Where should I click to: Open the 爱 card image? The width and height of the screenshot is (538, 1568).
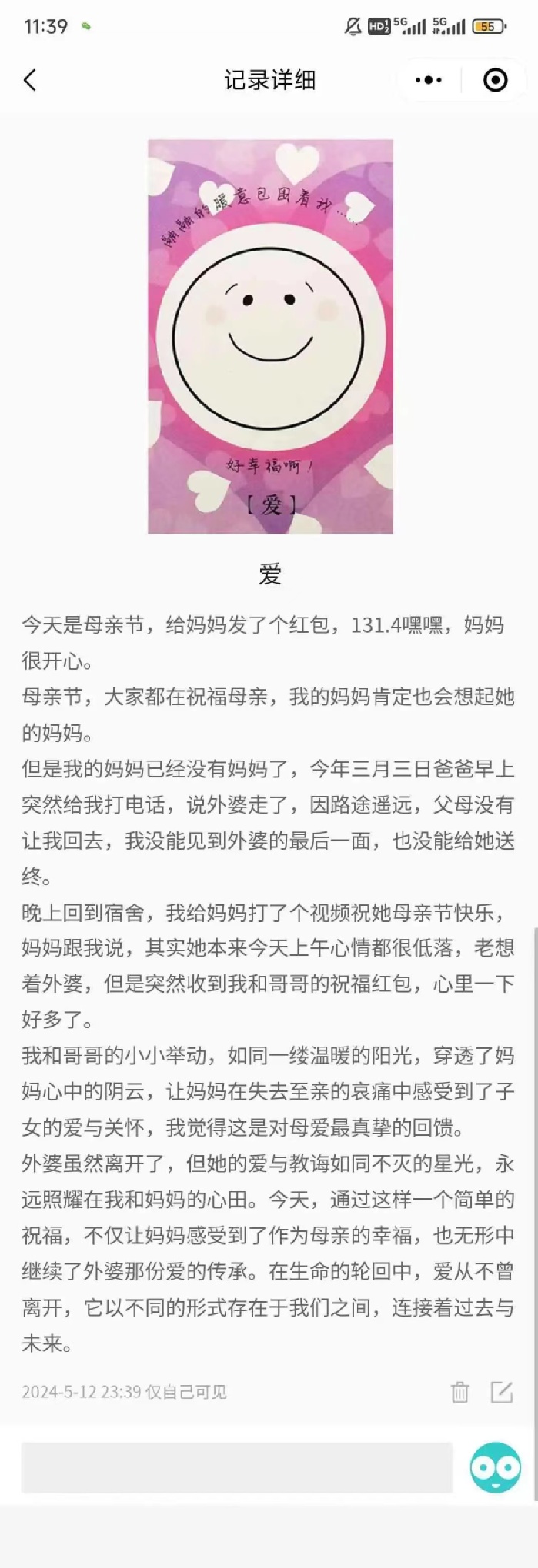(x=270, y=336)
